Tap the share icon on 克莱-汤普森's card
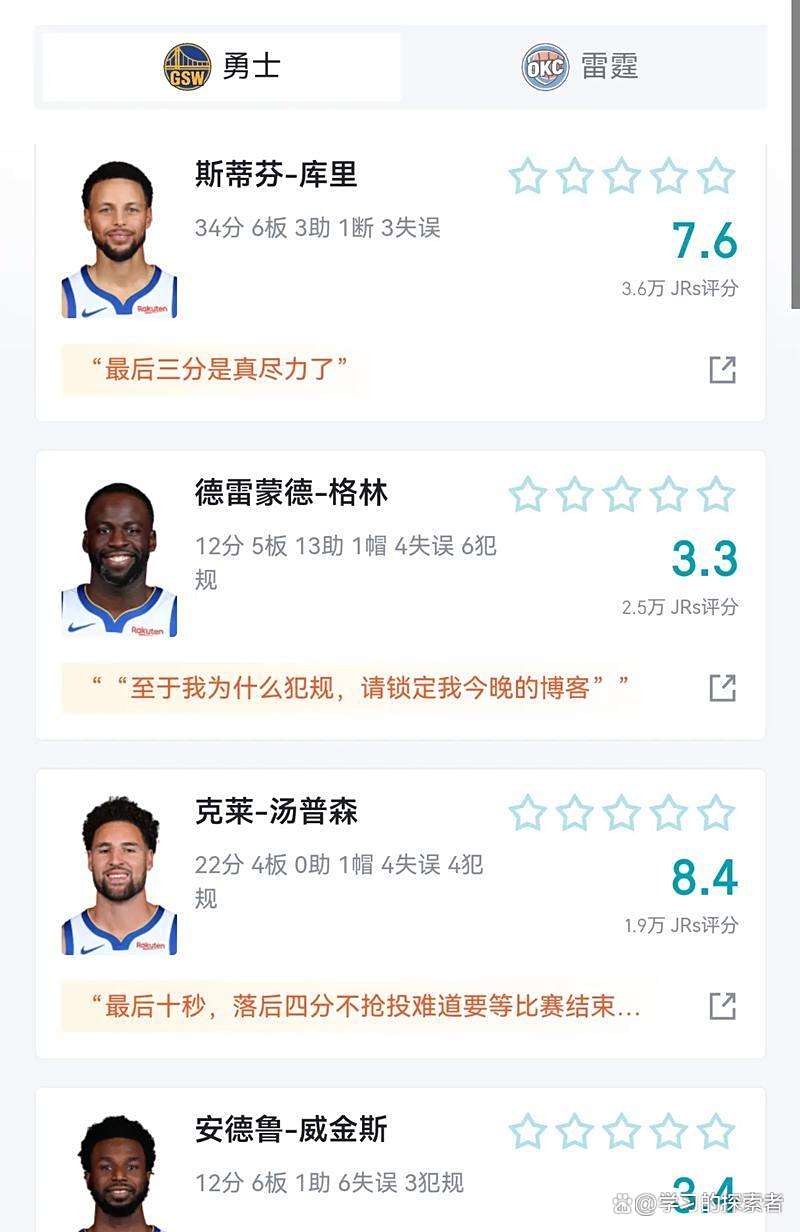 722,1006
